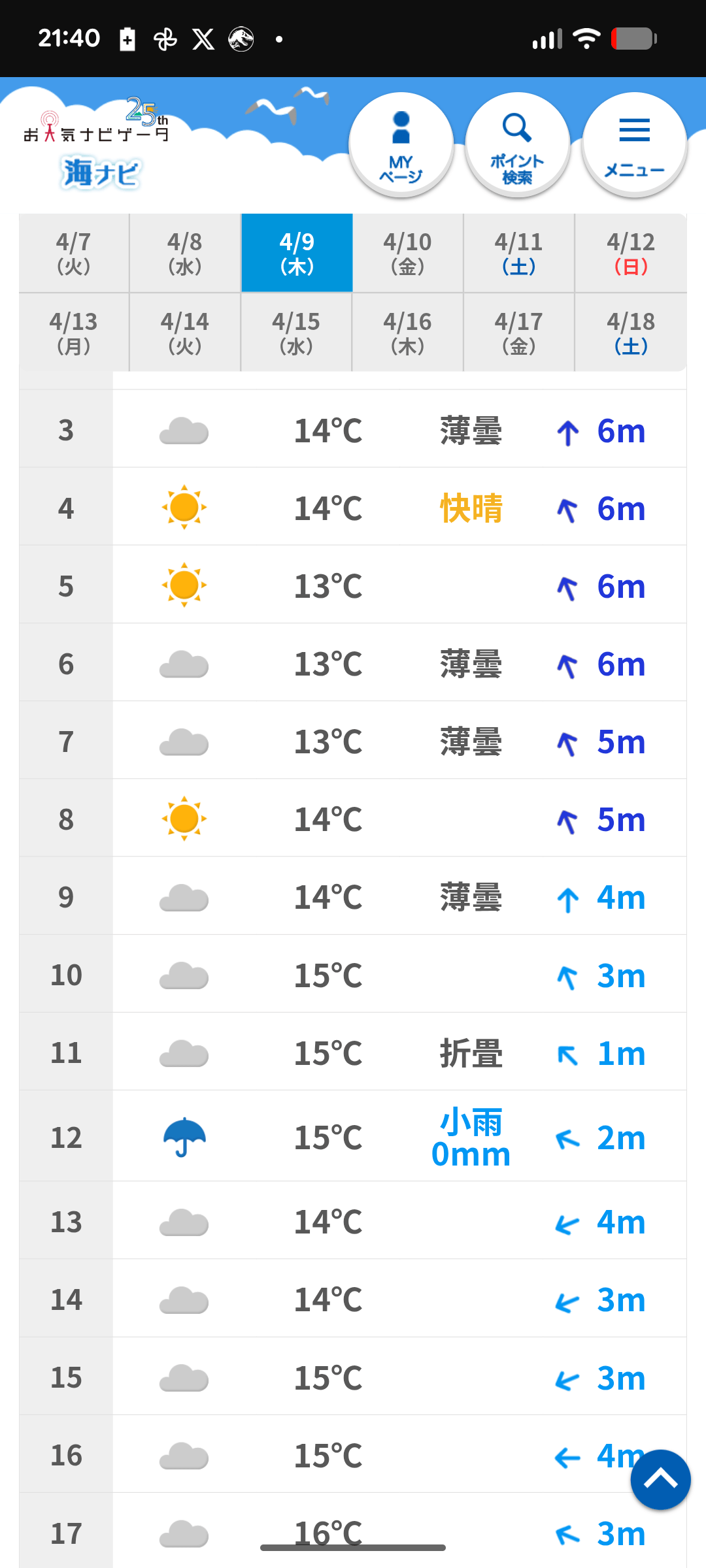The height and width of the screenshot is (1568, 706).
Task: Open the ポイント検索 search icon
Action: (x=517, y=144)
